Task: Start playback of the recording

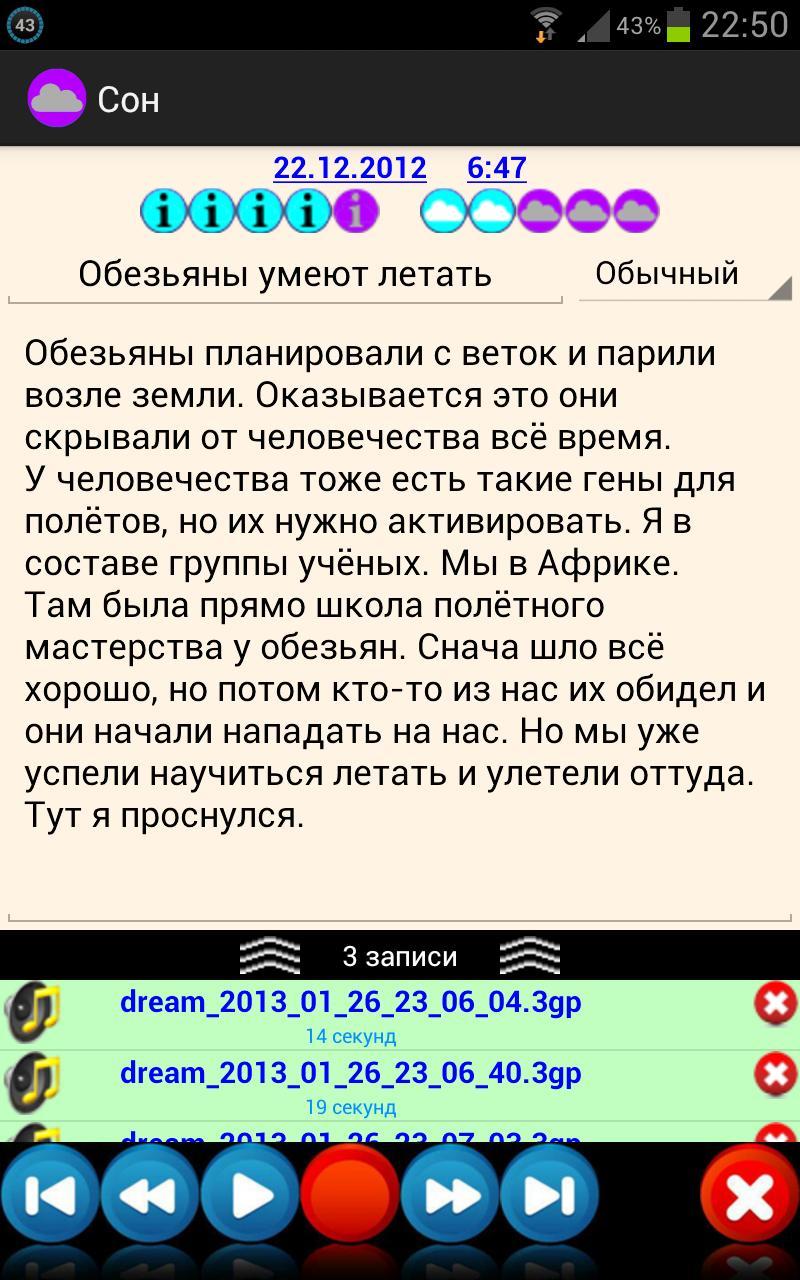Action: [250, 1195]
